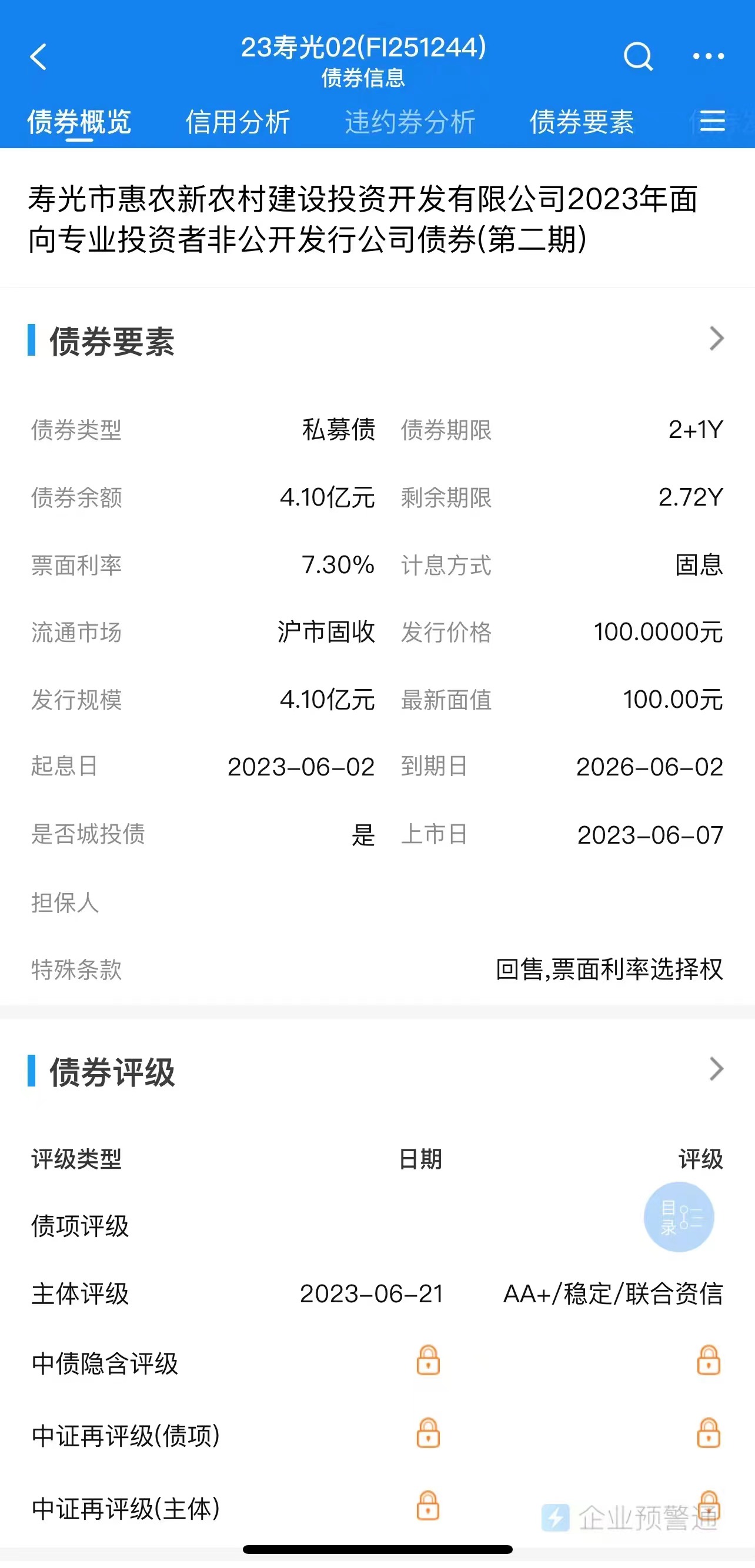Switch to the 债券要素 tab
Viewport: 755px width, 1568px height.
click(582, 122)
